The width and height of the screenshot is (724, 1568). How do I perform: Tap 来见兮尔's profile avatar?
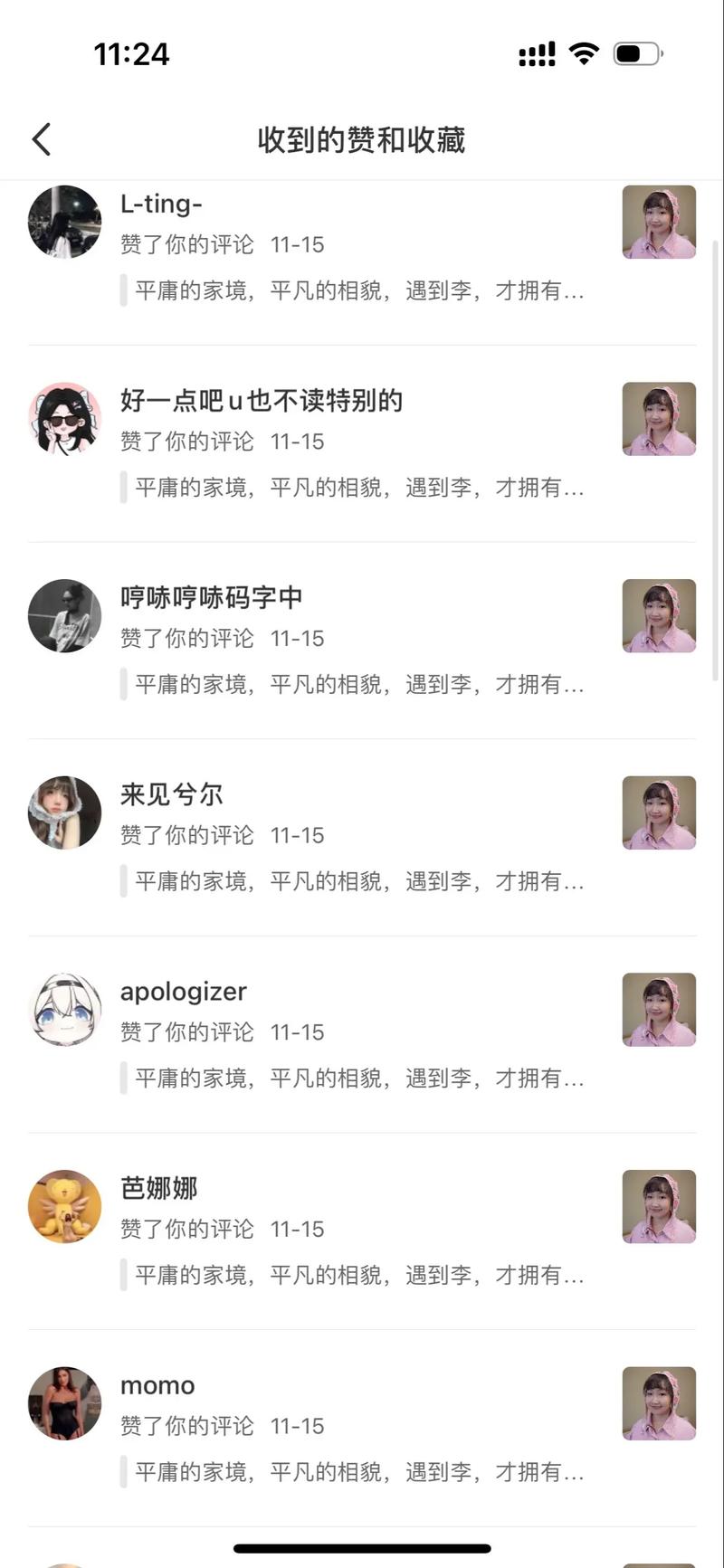coord(64,813)
